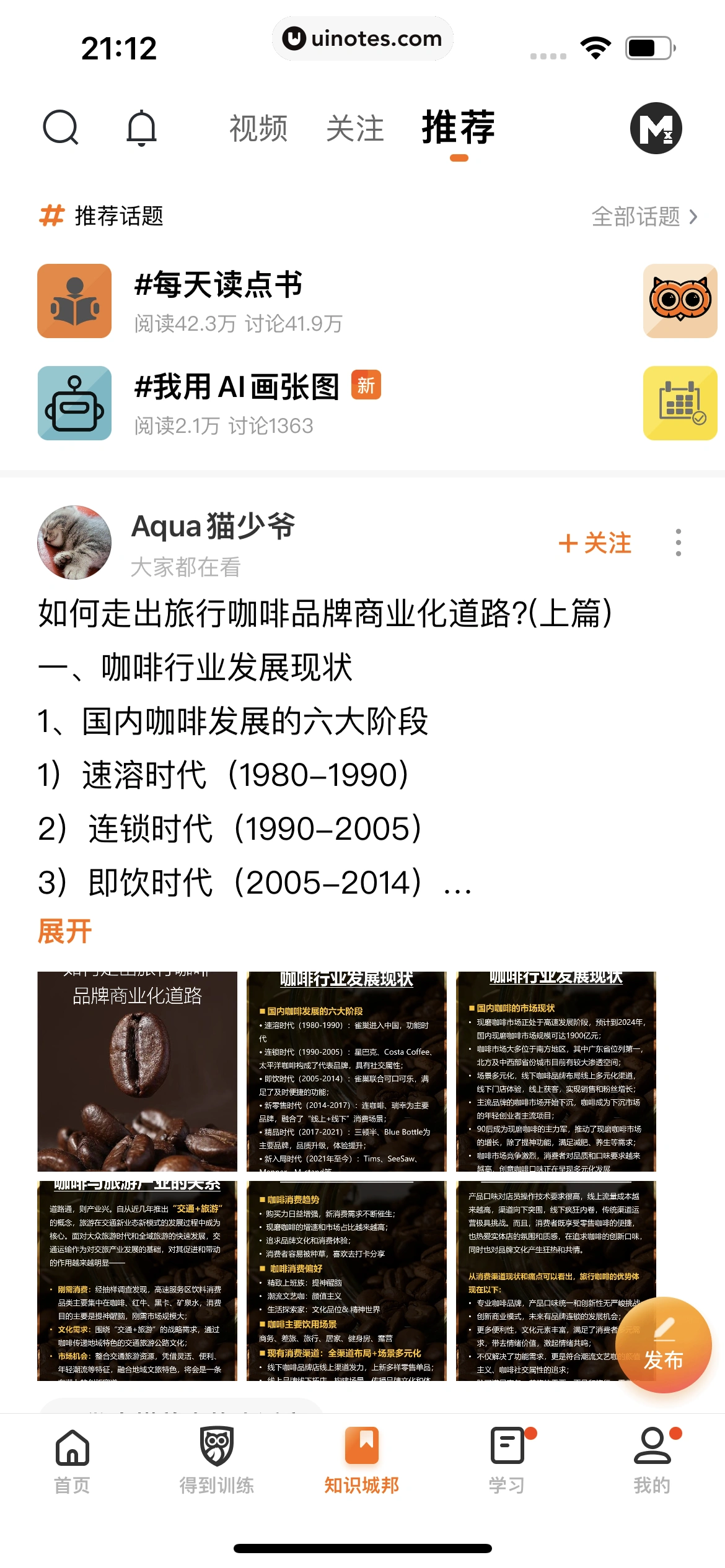Select the 推荐 tab

click(x=459, y=128)
